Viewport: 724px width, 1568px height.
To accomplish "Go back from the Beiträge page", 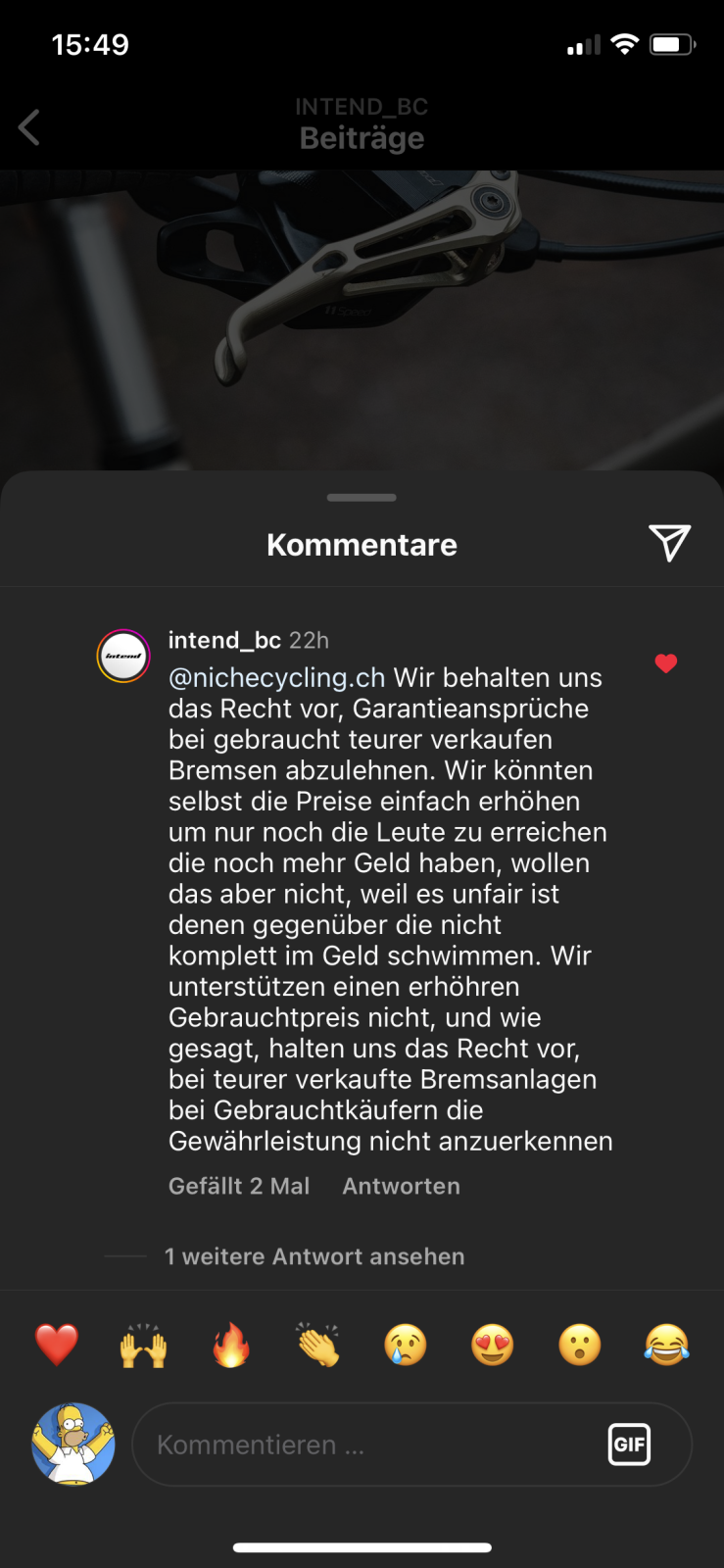I will 29,127.
